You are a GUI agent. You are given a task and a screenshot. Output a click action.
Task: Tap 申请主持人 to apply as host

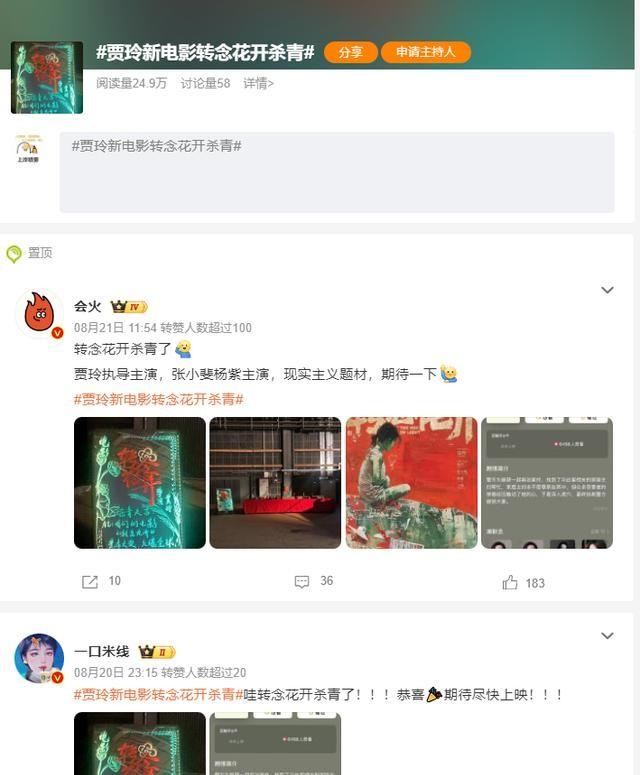425,52
